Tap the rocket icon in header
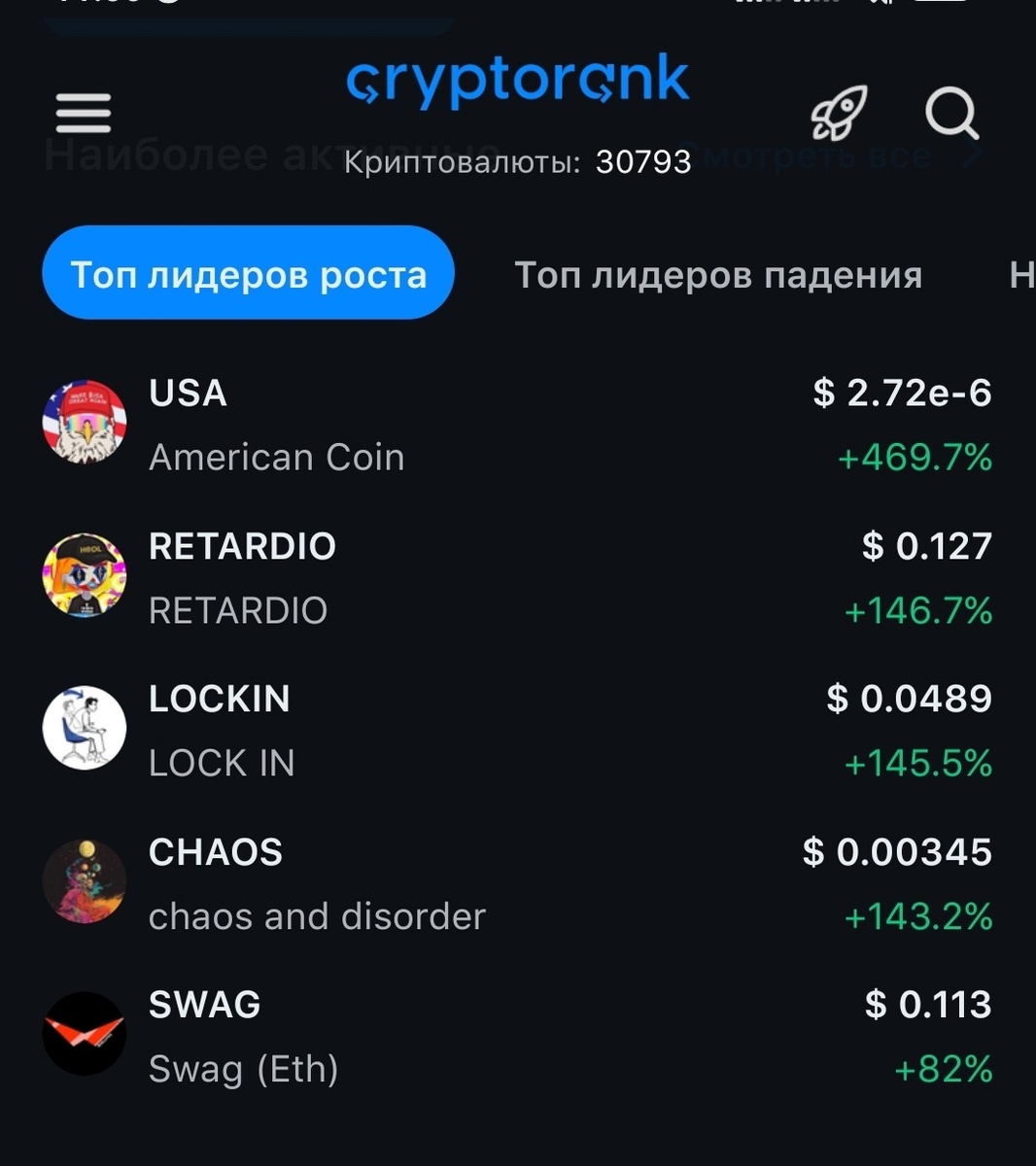 click(x=839, y=113)
